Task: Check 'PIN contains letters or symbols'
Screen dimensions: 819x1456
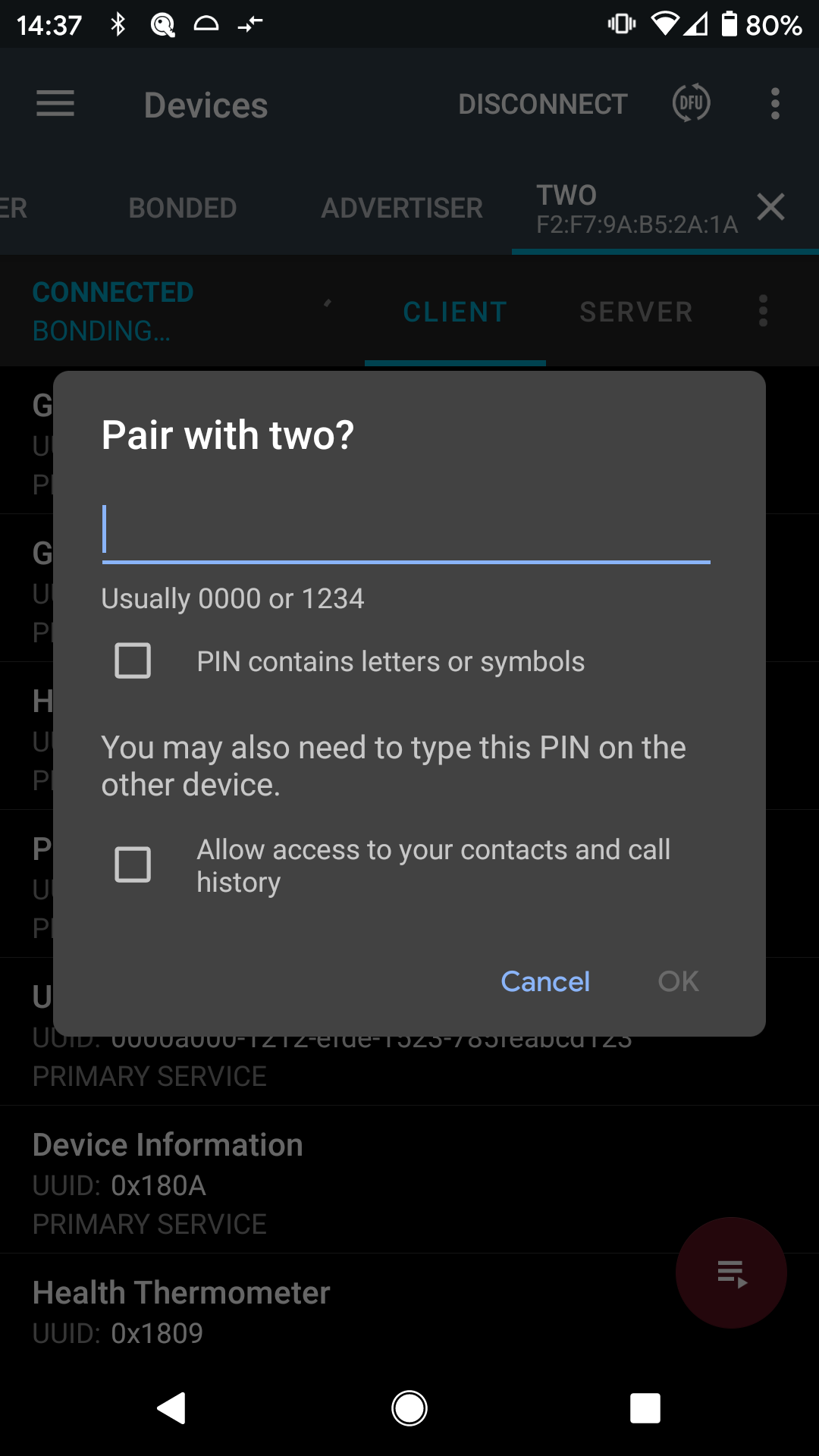Action: [x=133, y=661]
